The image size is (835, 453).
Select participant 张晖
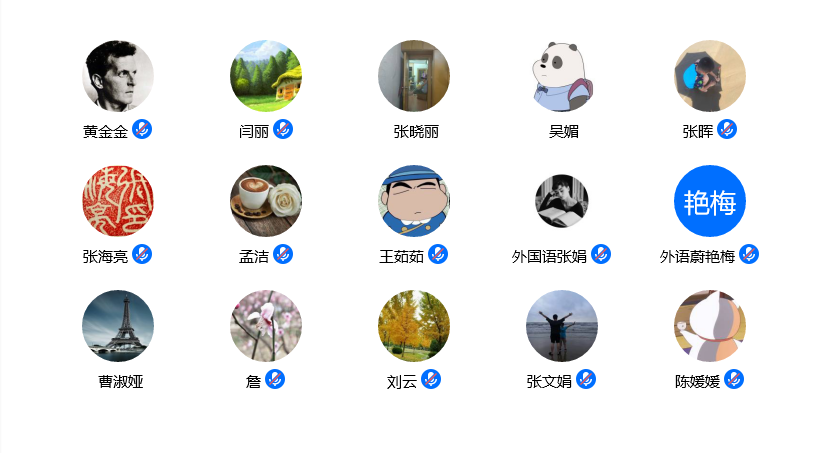click(710, 76)
